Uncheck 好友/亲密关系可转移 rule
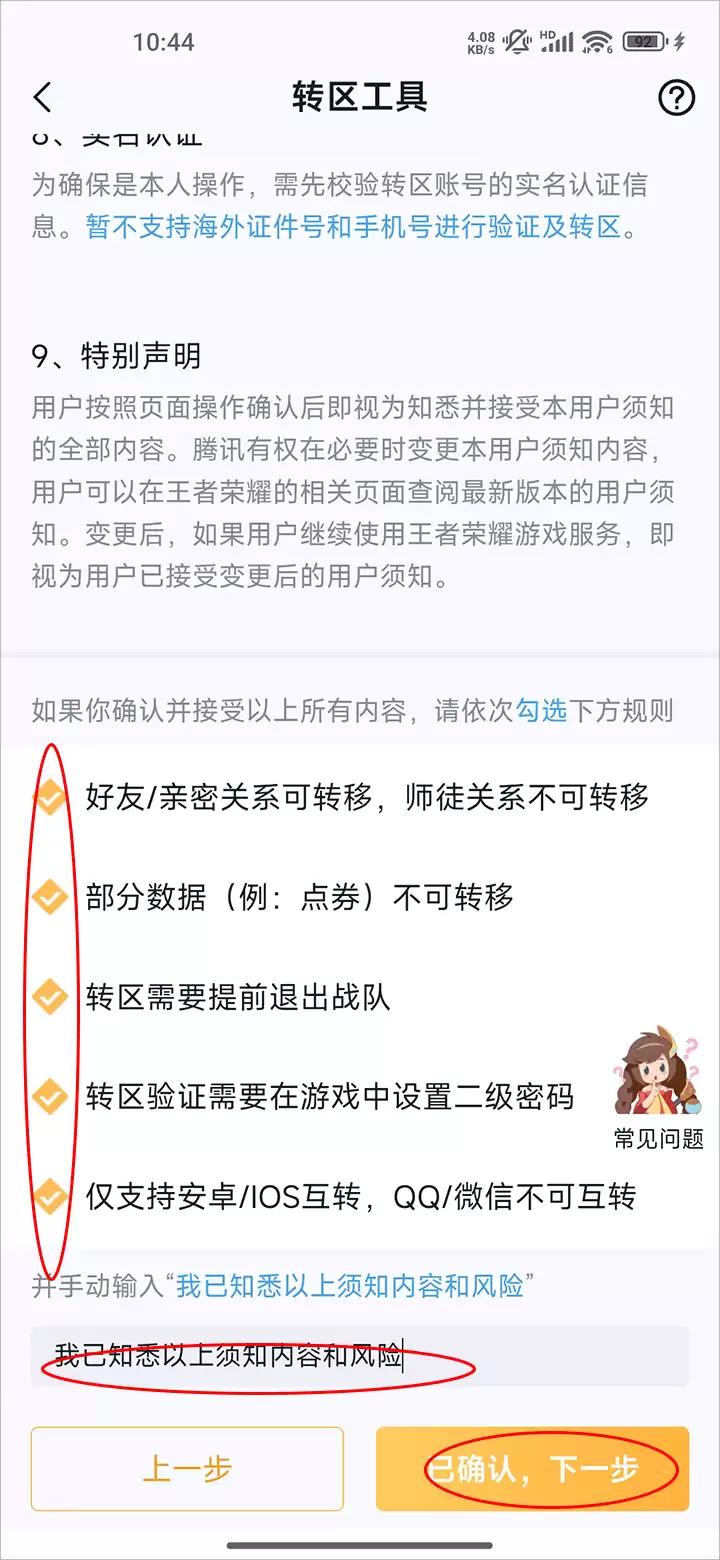This screenshot has height=1560, width=720. tap(49, 797)
